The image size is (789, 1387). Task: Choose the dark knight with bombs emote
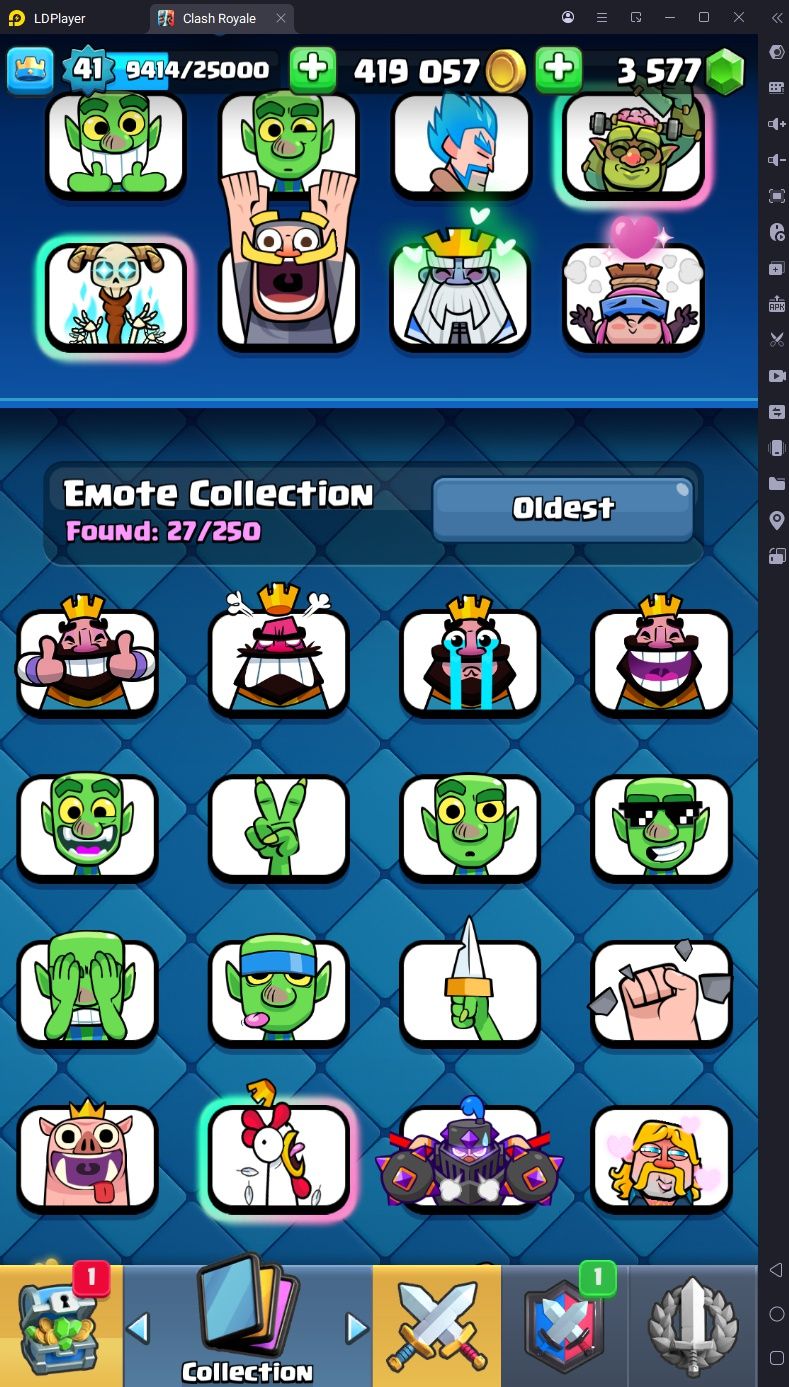(470, 1155)
